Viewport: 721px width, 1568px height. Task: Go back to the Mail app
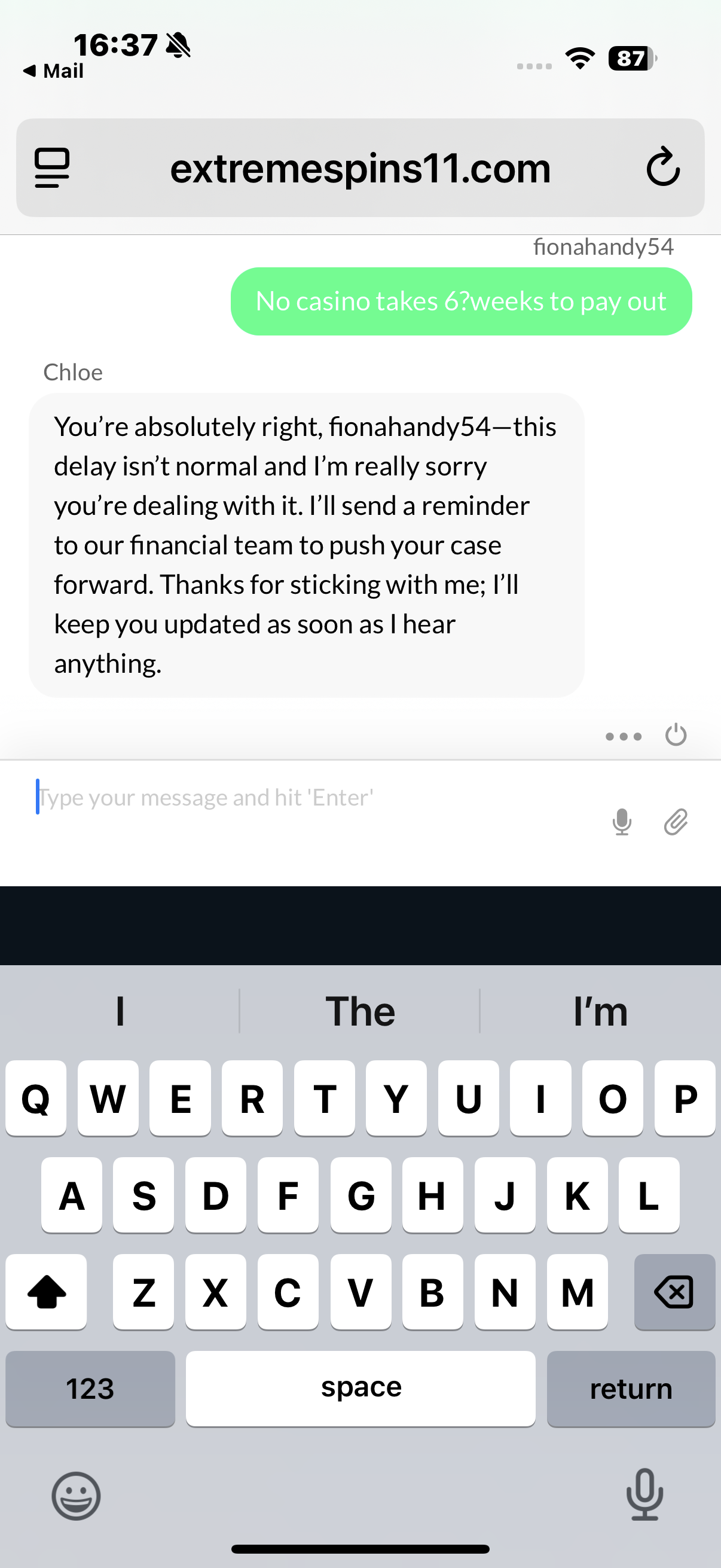pos(54,71)
